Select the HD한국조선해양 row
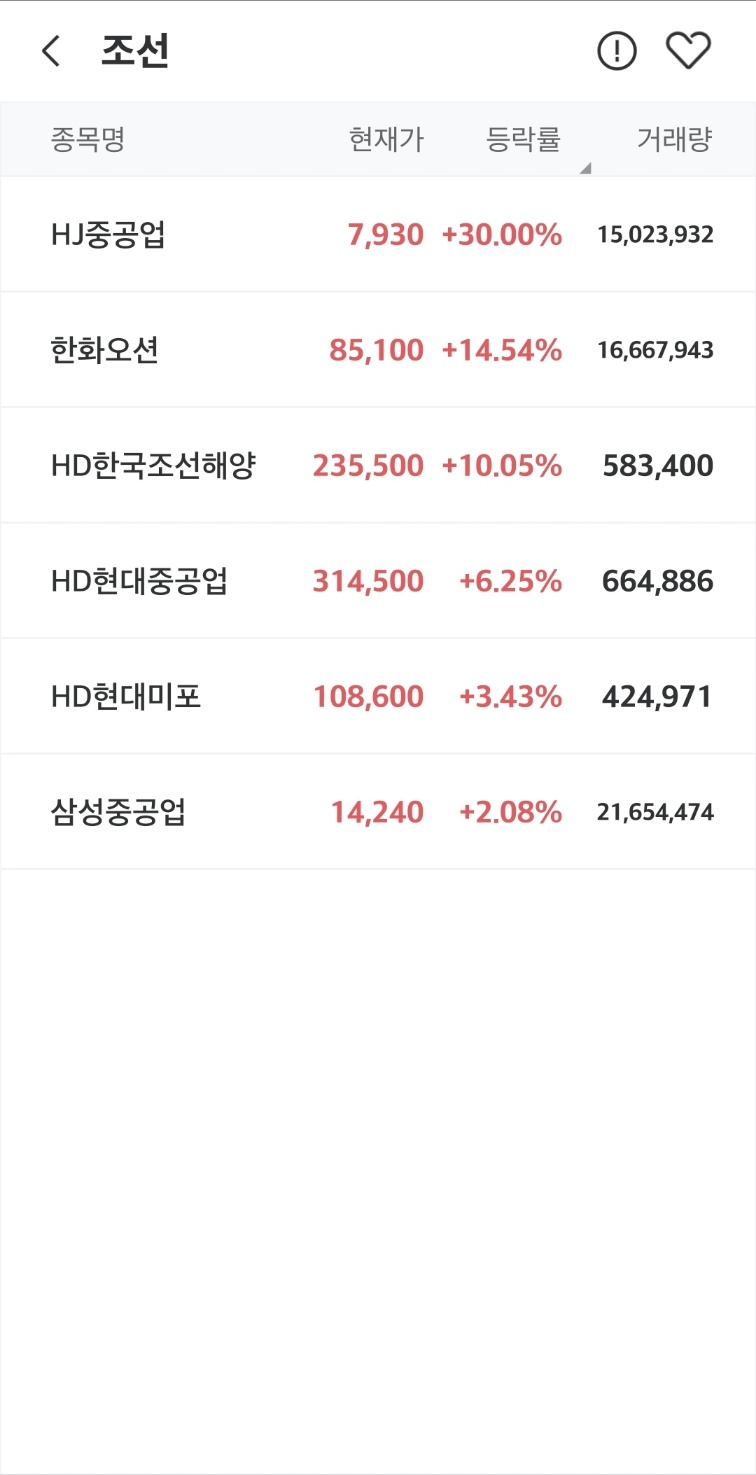 point(378,465)
